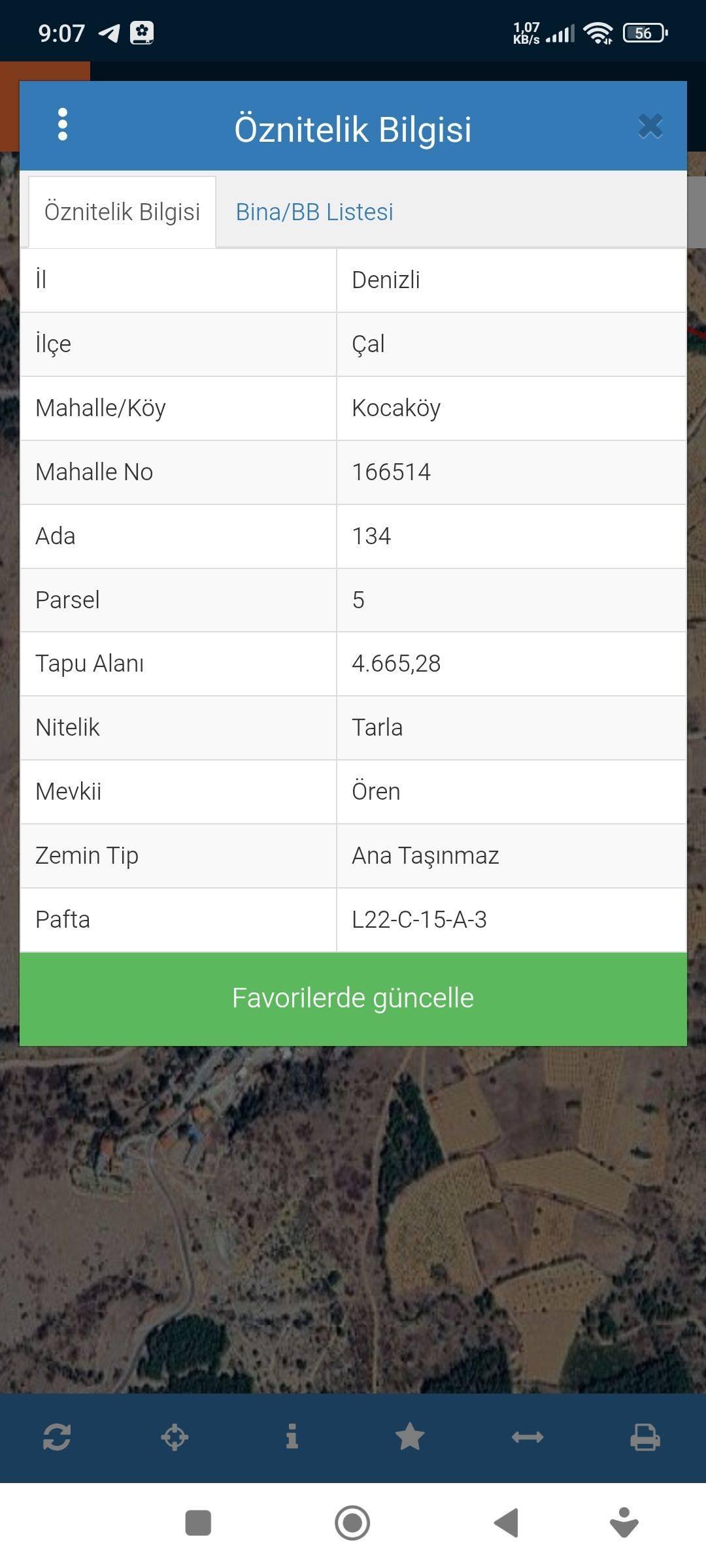Viewport: 706px width, 1568px height.
Task: Tap the Favorilerde güncelle button
Action: pos(353,998)
